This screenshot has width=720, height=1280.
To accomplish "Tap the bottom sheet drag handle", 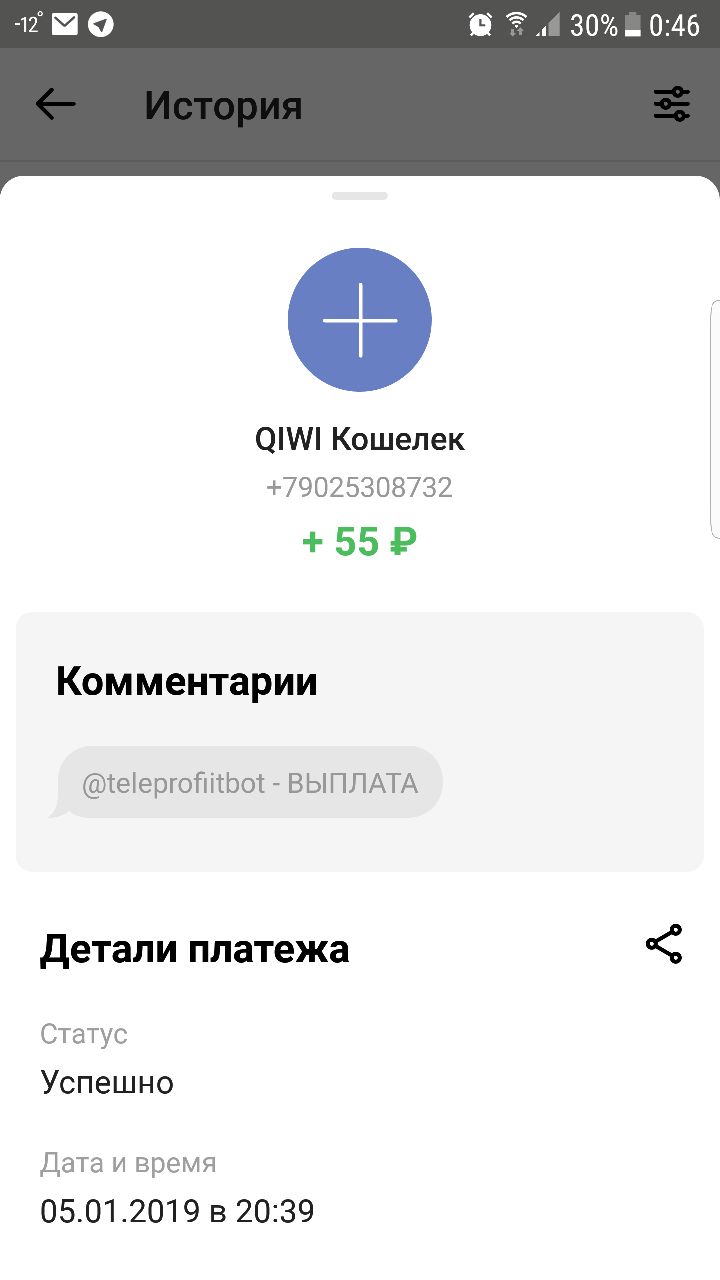I will tap(360, 196).
